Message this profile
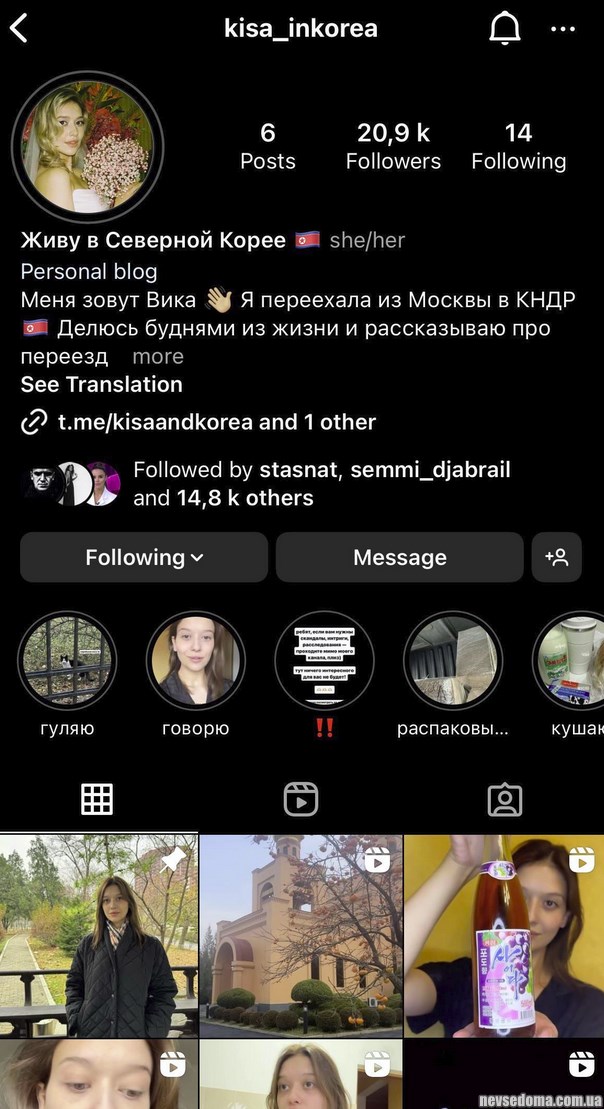This screenshot has width=604, height=1109. pyautogui.click(x=399, y=557)
